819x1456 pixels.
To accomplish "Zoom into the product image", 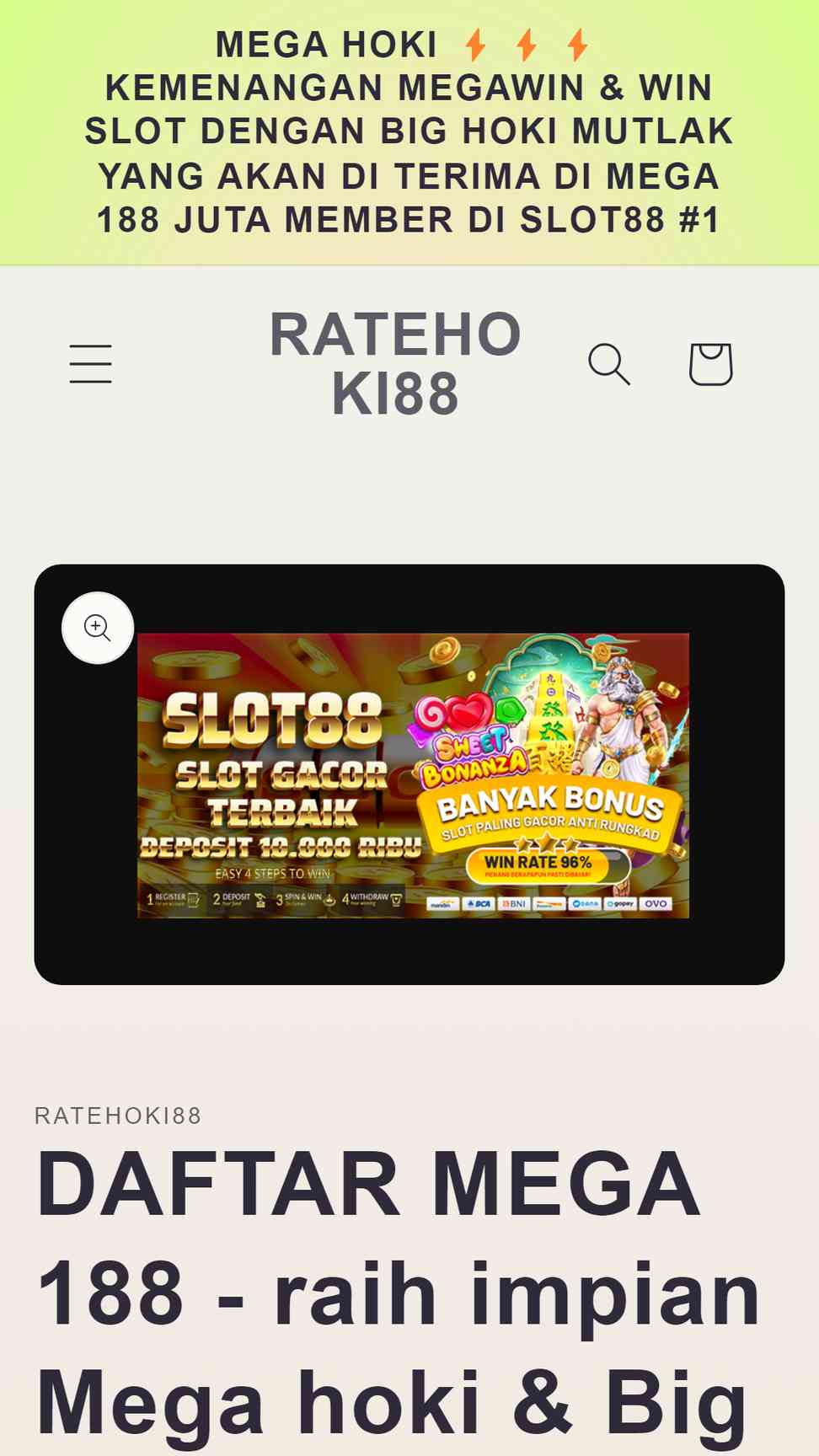I will [98, 628].
